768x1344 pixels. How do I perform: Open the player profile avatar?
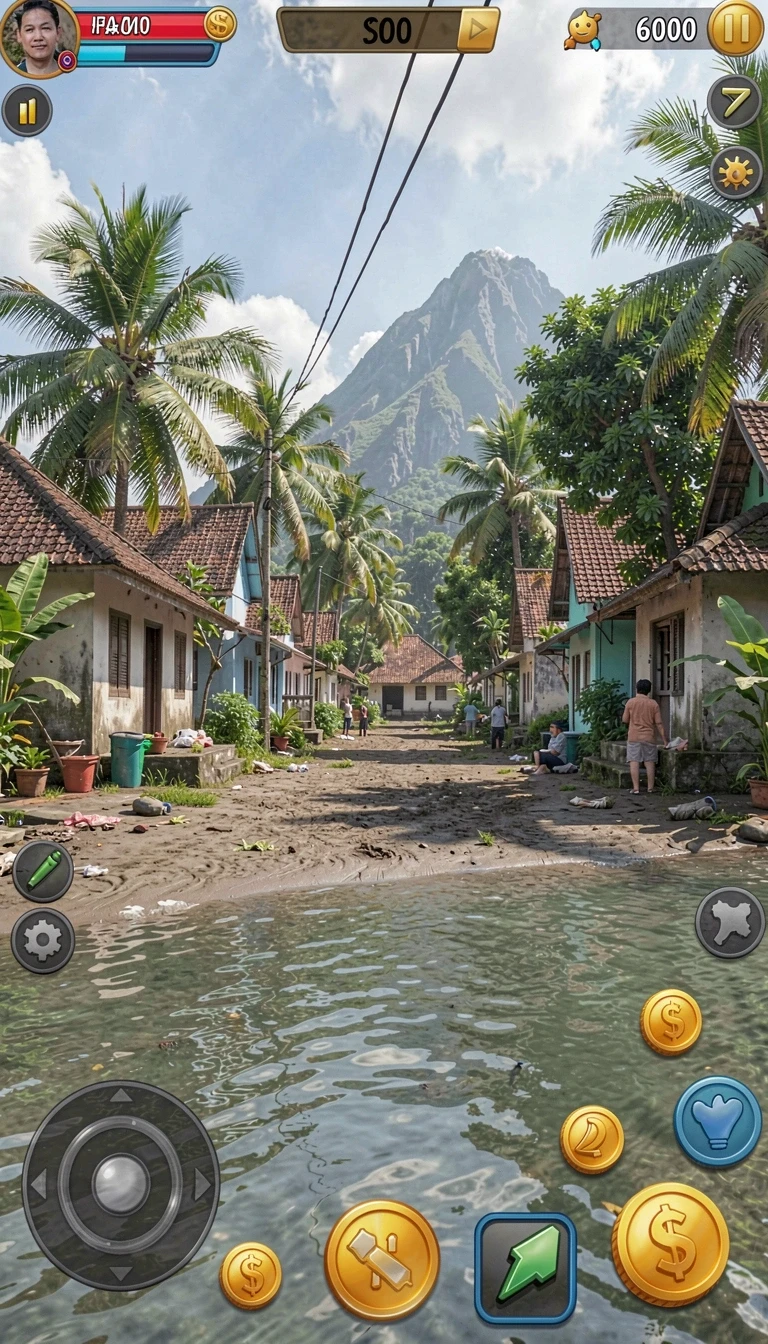[x=38, y=37]
